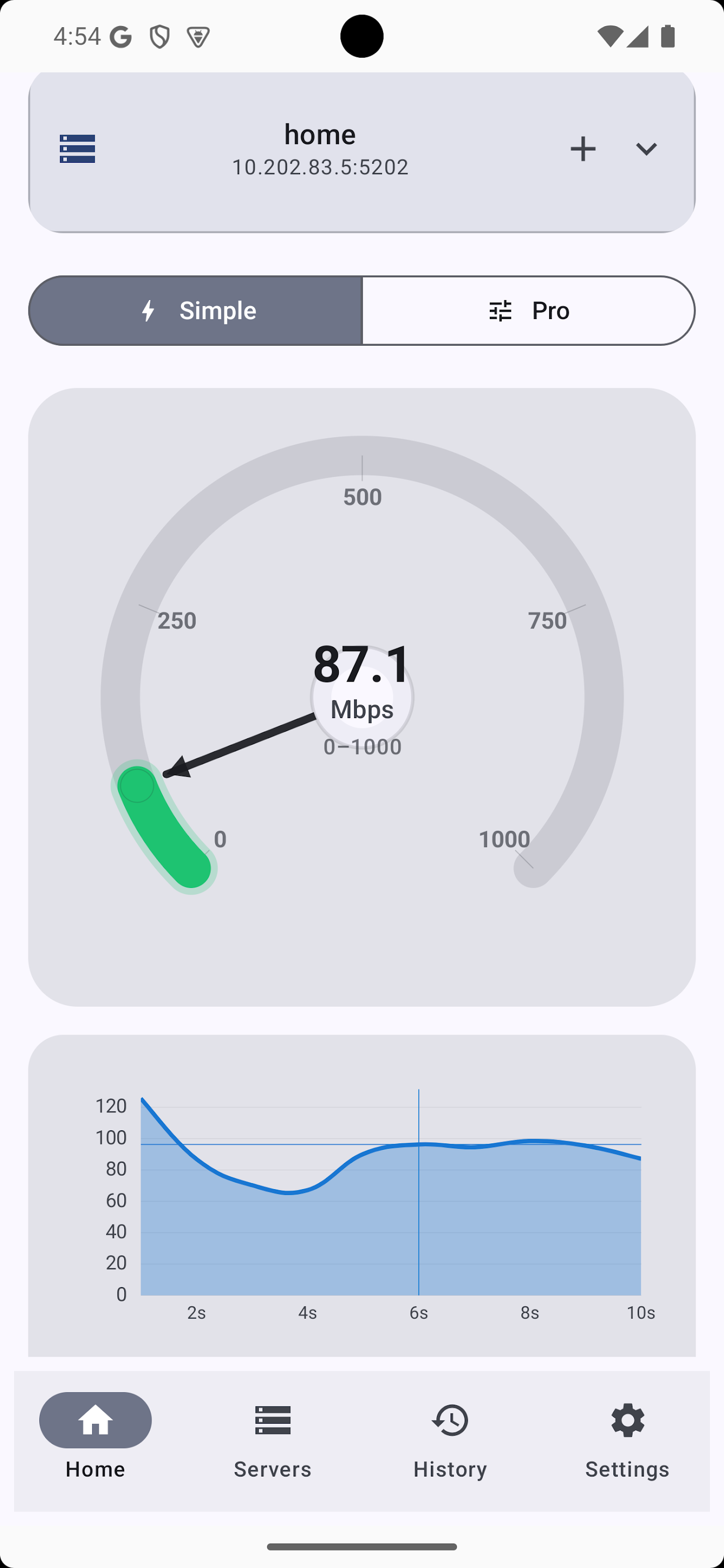Collapse the home server dropdown arrow
724x1568 pixels.
coord(647,149)
